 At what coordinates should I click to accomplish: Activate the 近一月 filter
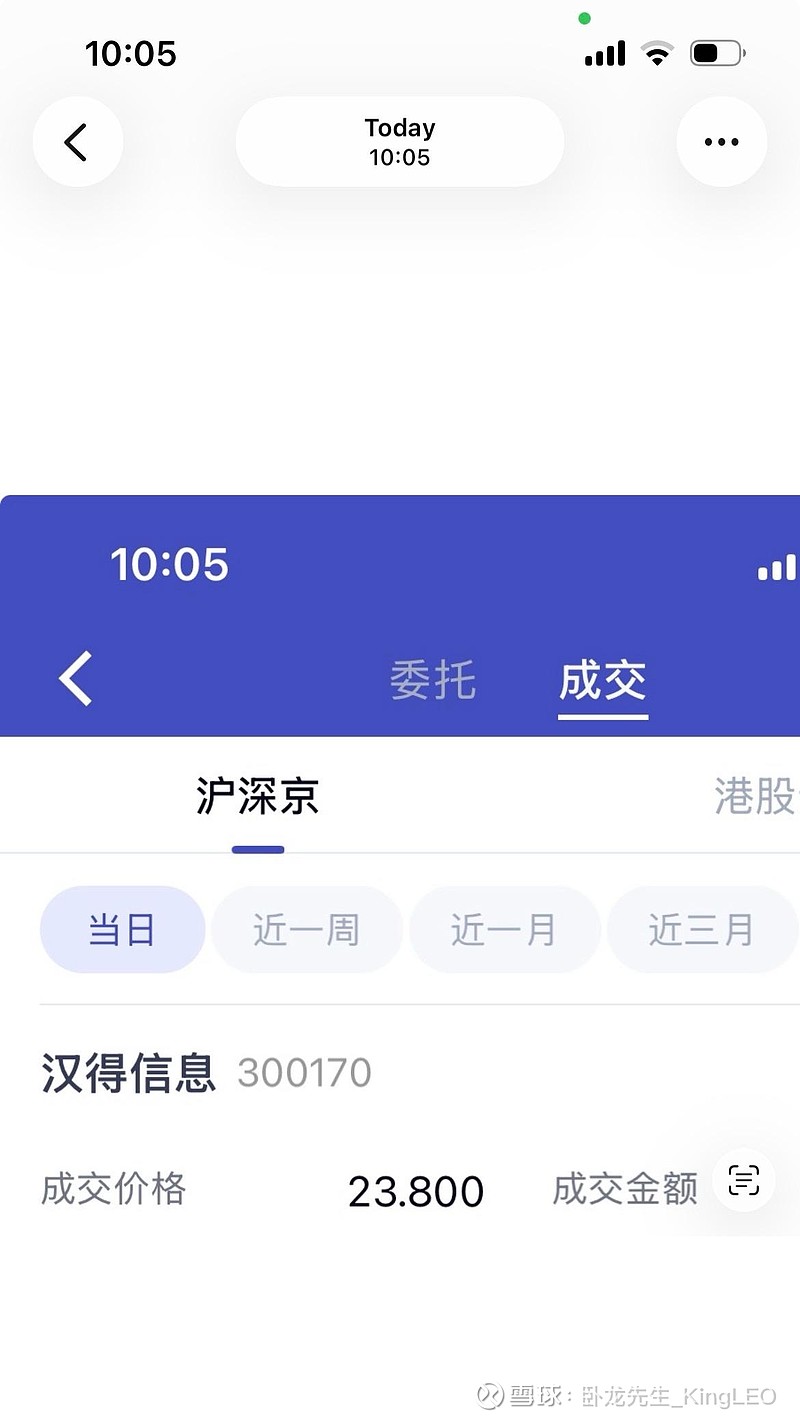(x=505, y=929)
